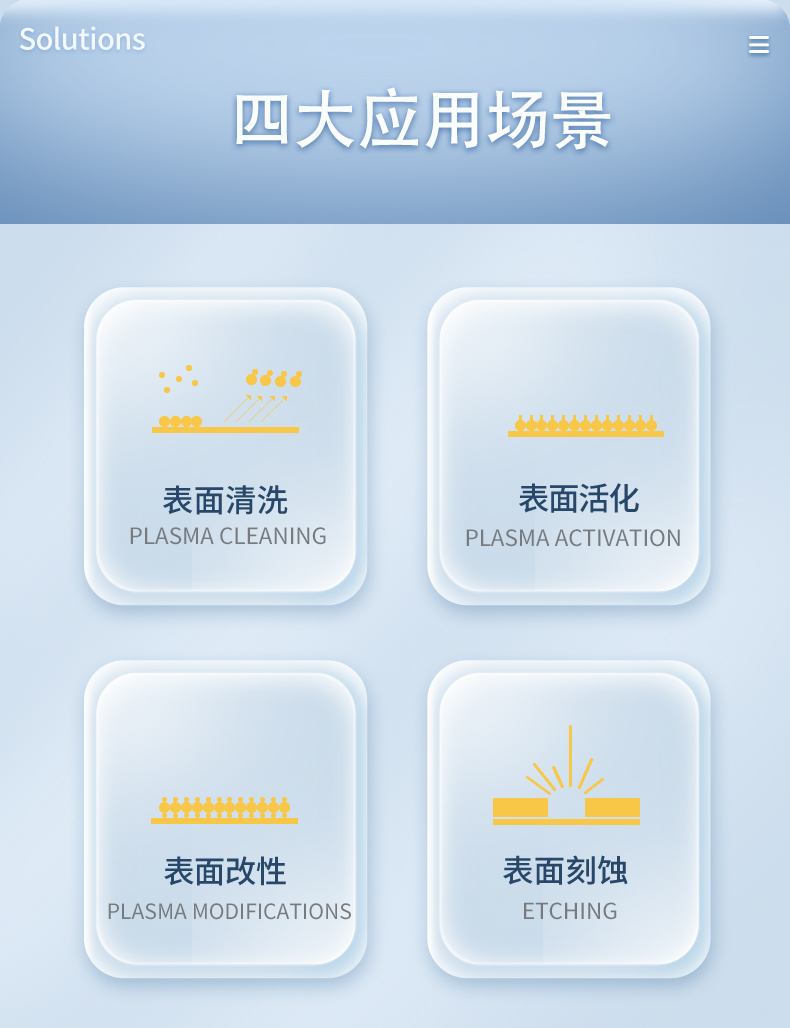790x1028 pixels.
Task: Click the blue gradient header banner
Action: coord(395,180)
